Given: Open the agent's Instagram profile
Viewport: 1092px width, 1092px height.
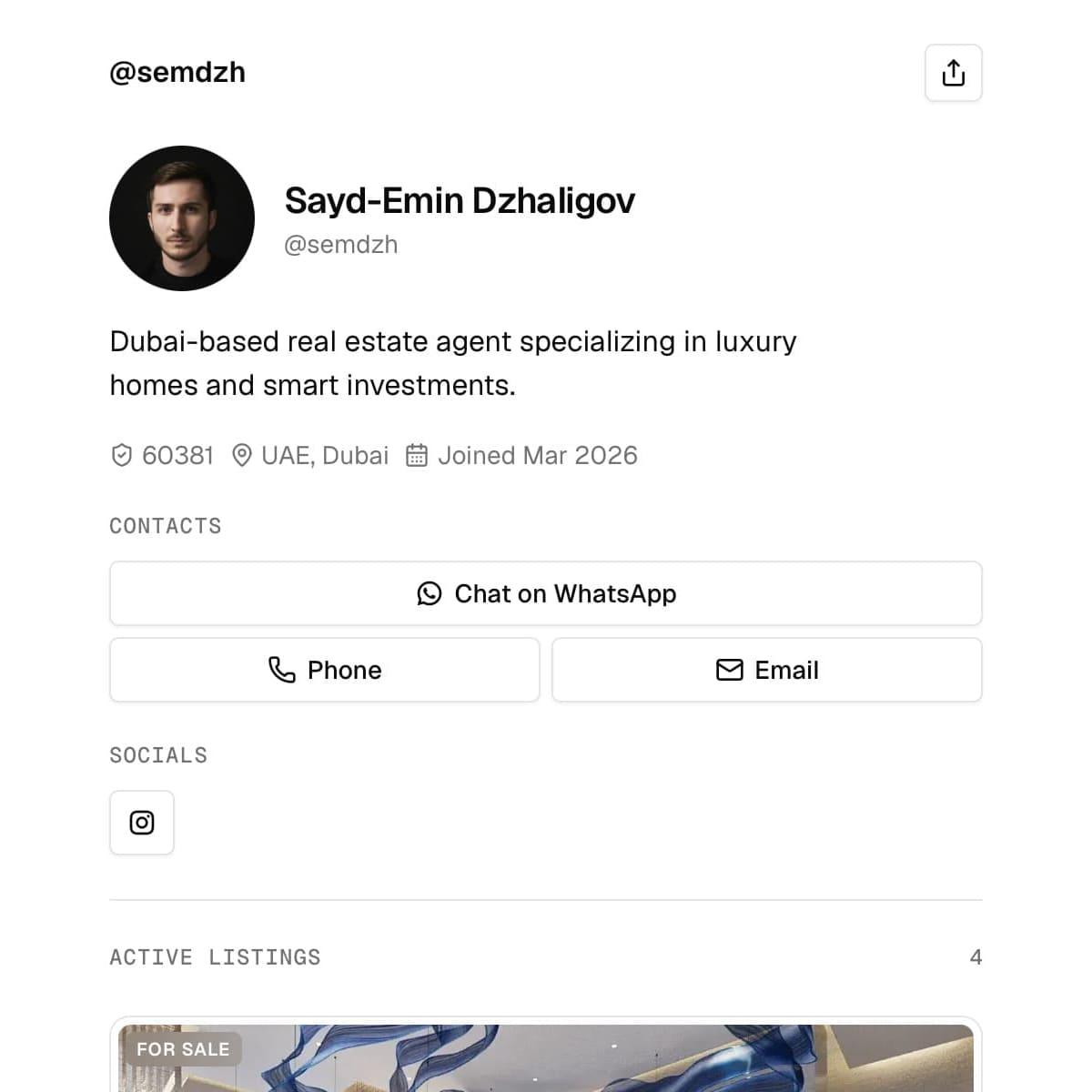Looking at the screenshot, I should tap(142, 823).
